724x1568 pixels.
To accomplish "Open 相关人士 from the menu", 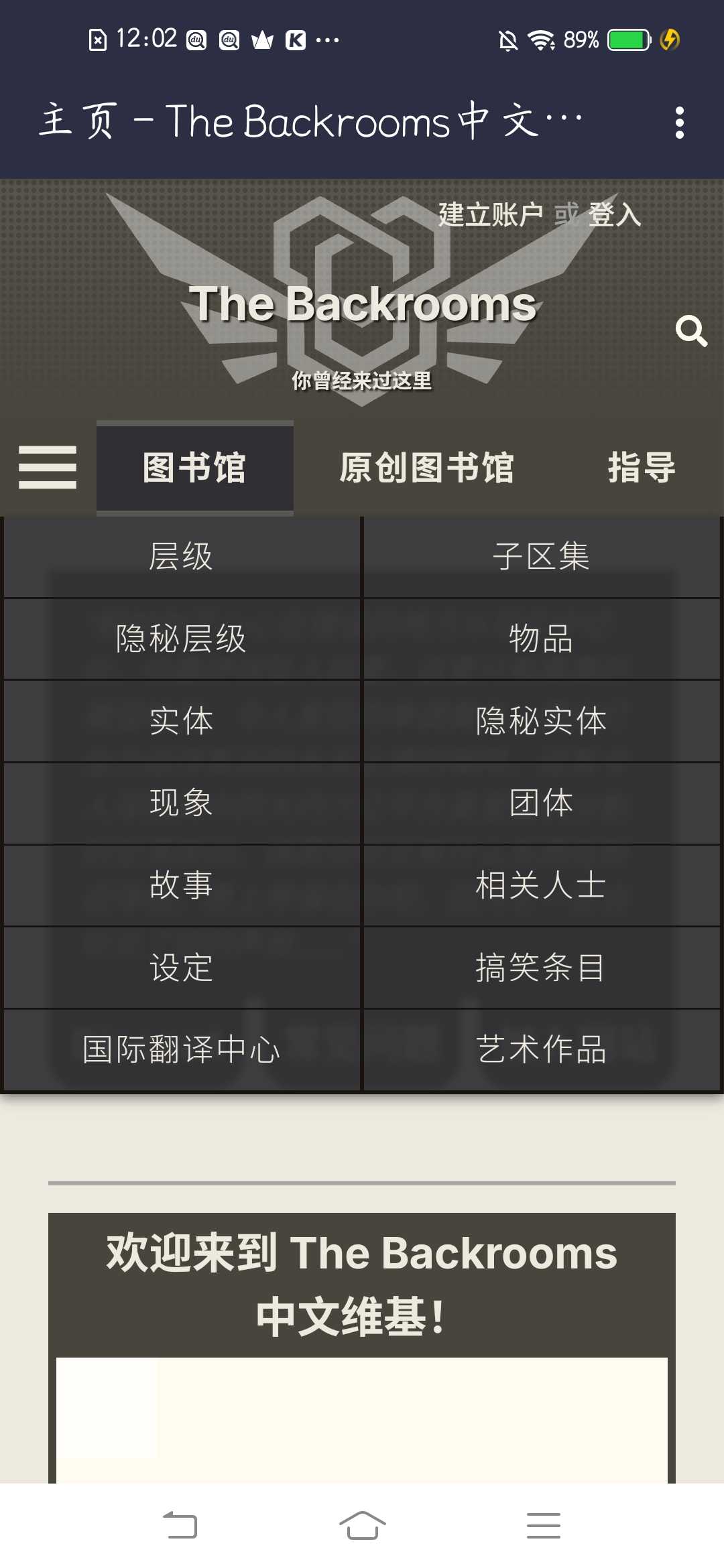I will 541,886.
